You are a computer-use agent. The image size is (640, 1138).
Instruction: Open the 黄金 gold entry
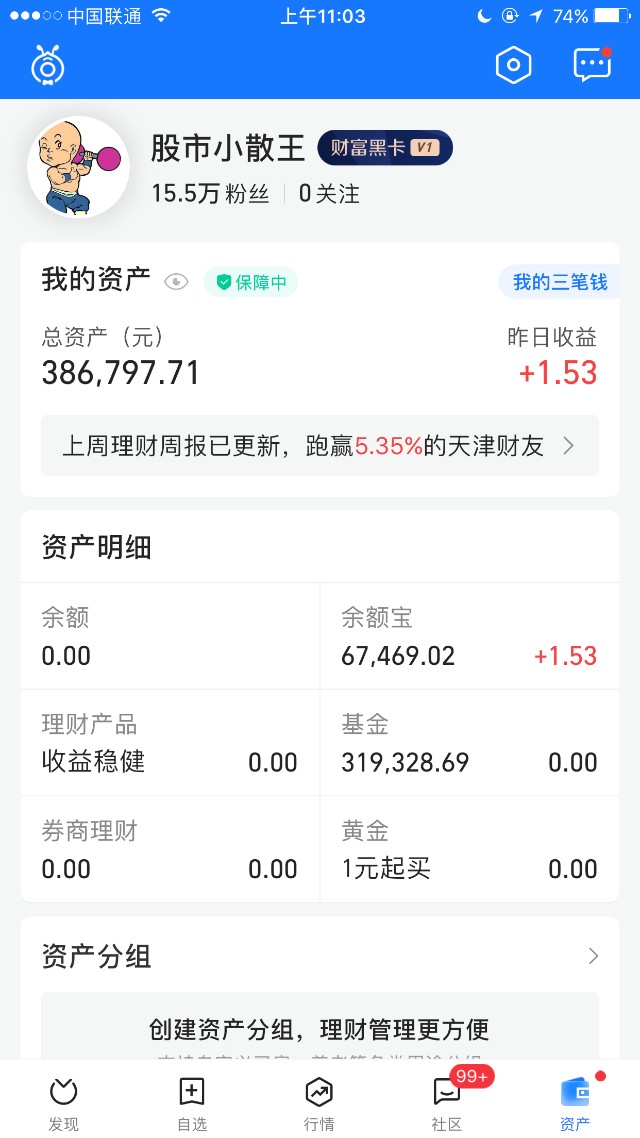[468, 850]
